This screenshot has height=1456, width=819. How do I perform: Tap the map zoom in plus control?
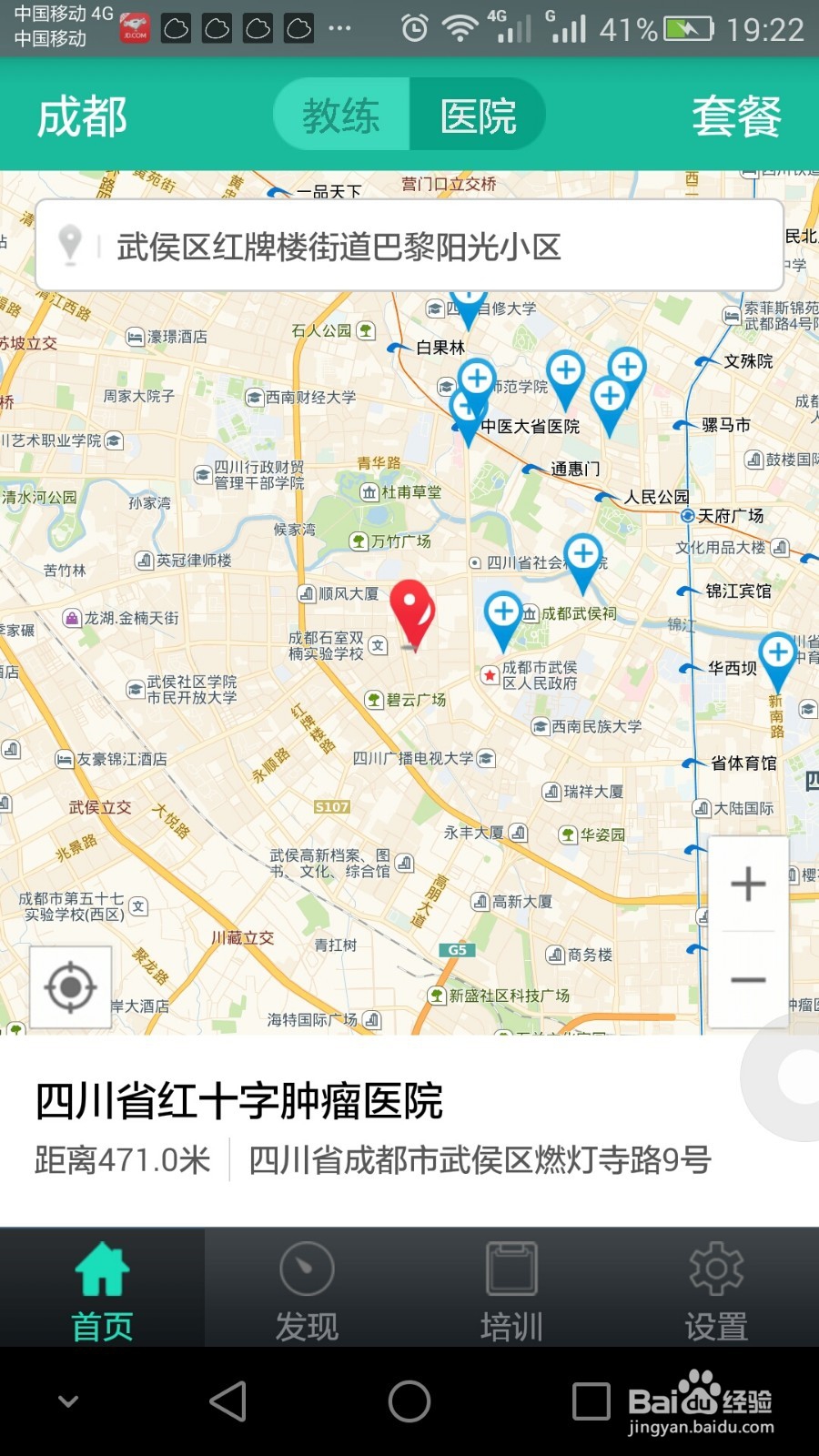coord(748,883)
